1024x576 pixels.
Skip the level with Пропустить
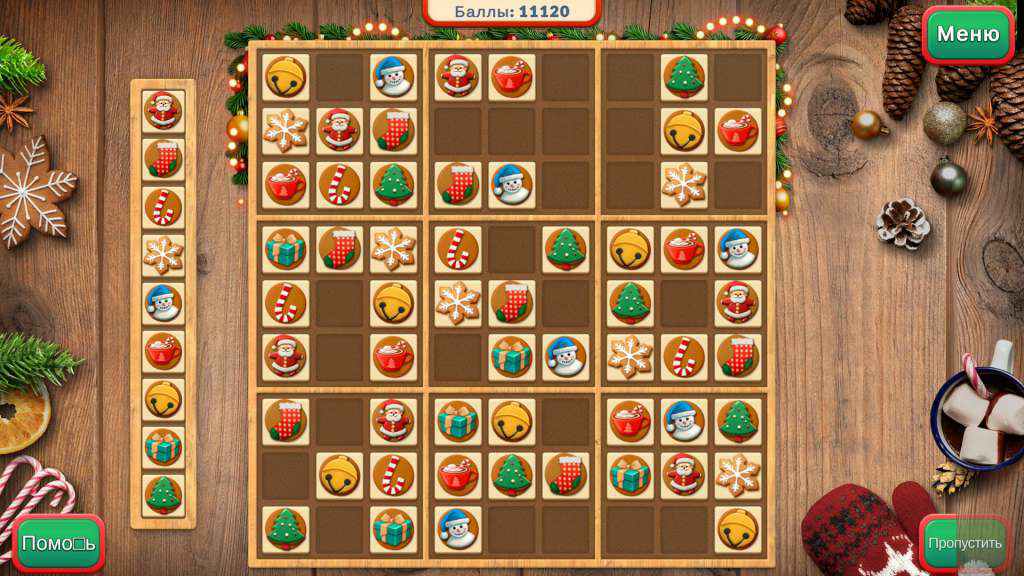point(964,543)
